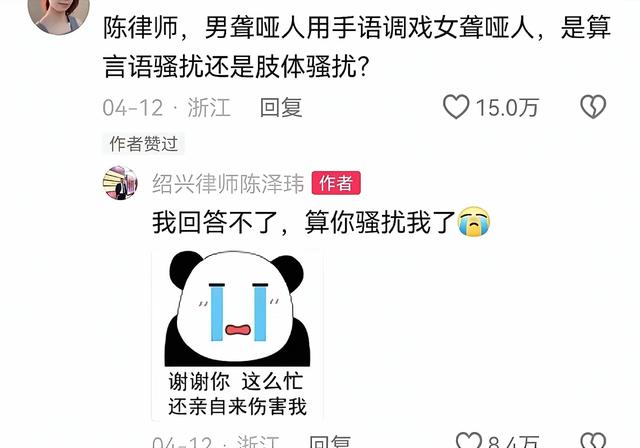The image size is (640, 448).
Task: Reply to the top comment via 回复
Action: point(281,108)
